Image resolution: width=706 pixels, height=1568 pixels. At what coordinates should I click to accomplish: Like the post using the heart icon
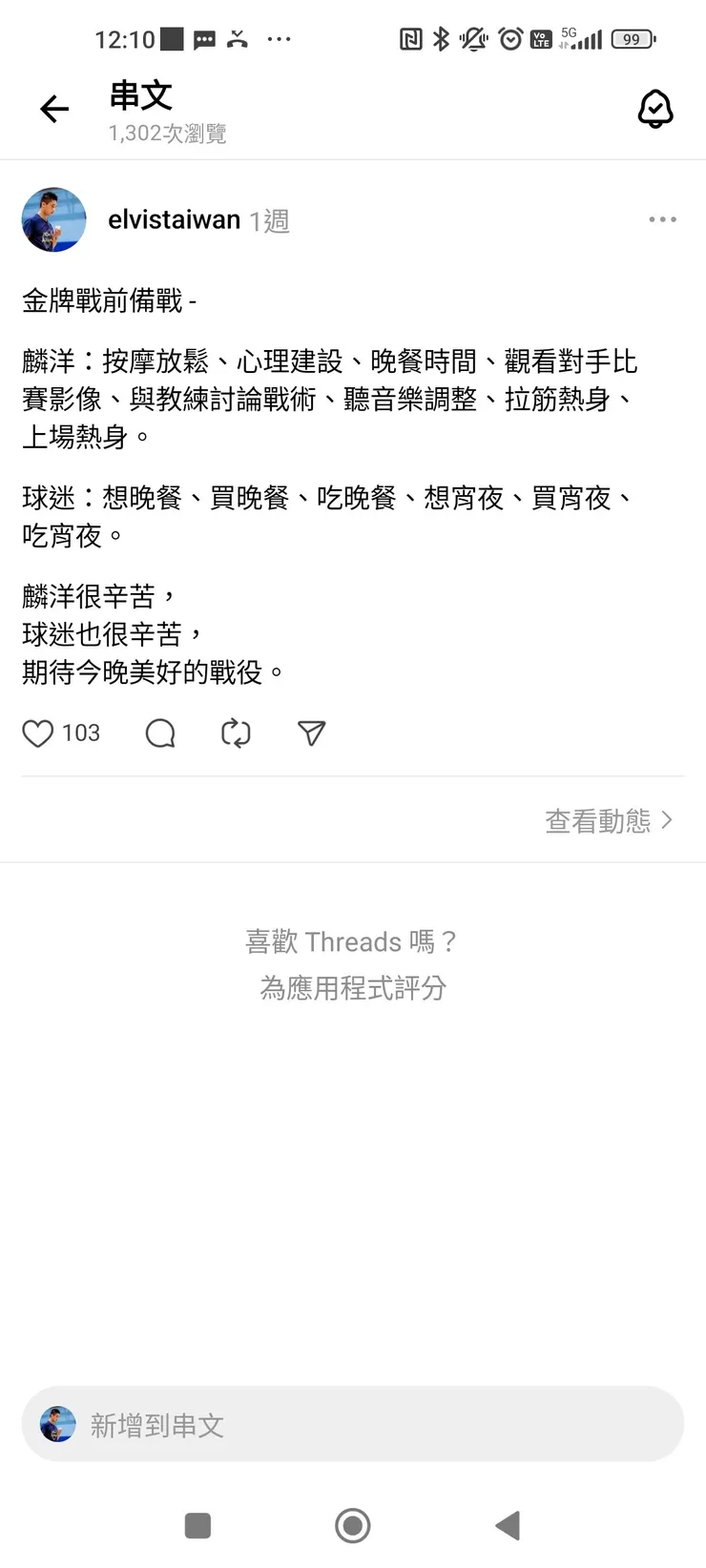point(38,733)
